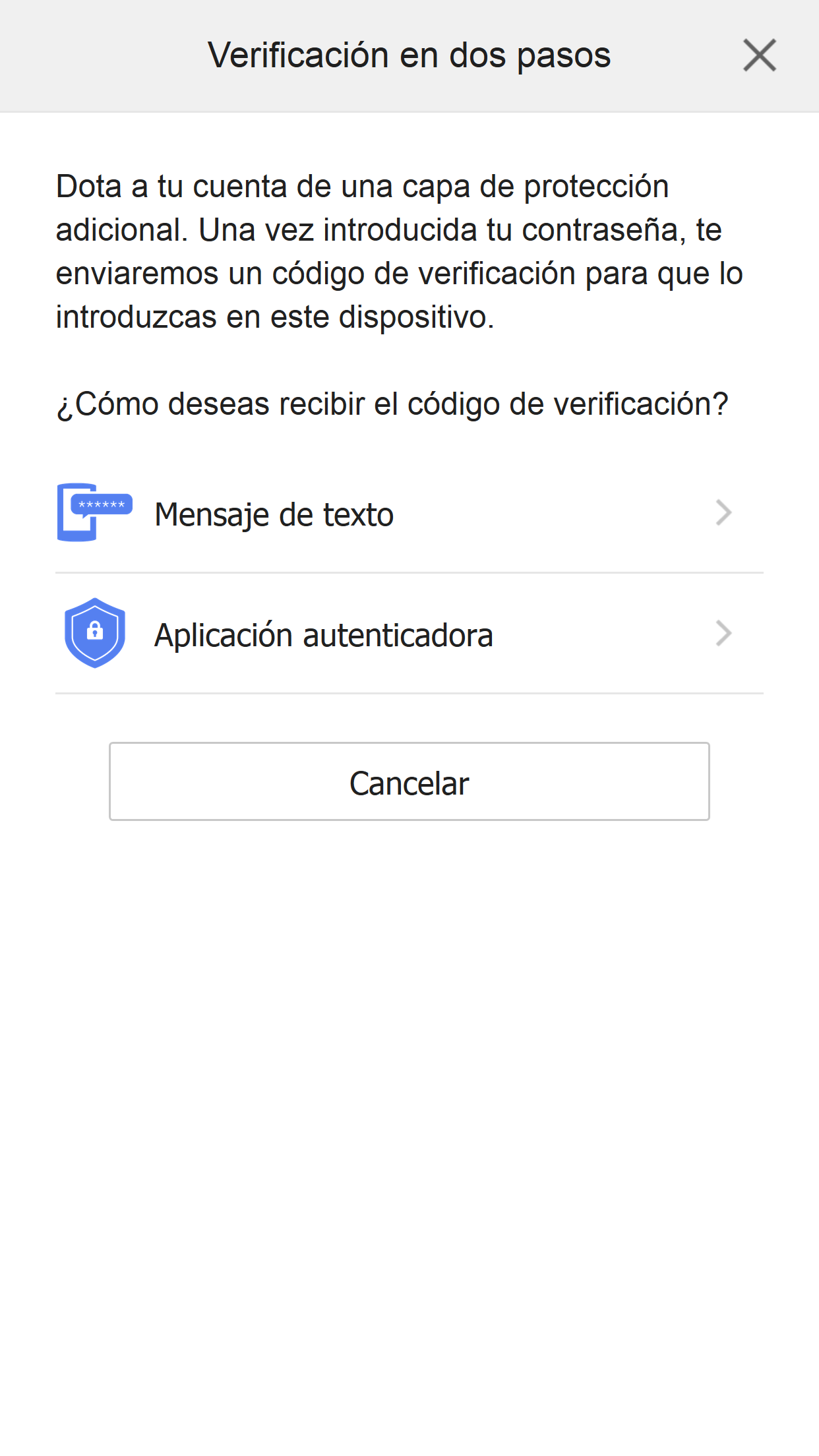Tap the Cancelar button
Viewport: 819px width, 1456px height.
(409, 782)
